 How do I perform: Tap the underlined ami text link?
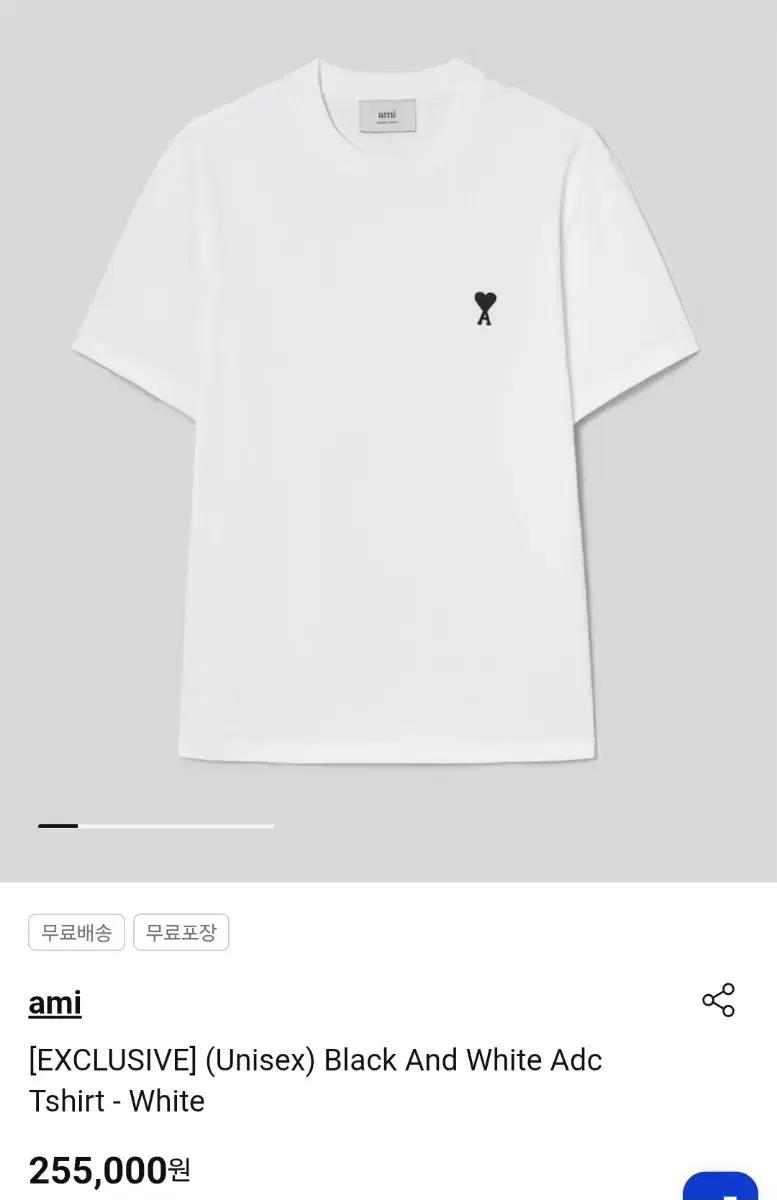(55, 1002)
